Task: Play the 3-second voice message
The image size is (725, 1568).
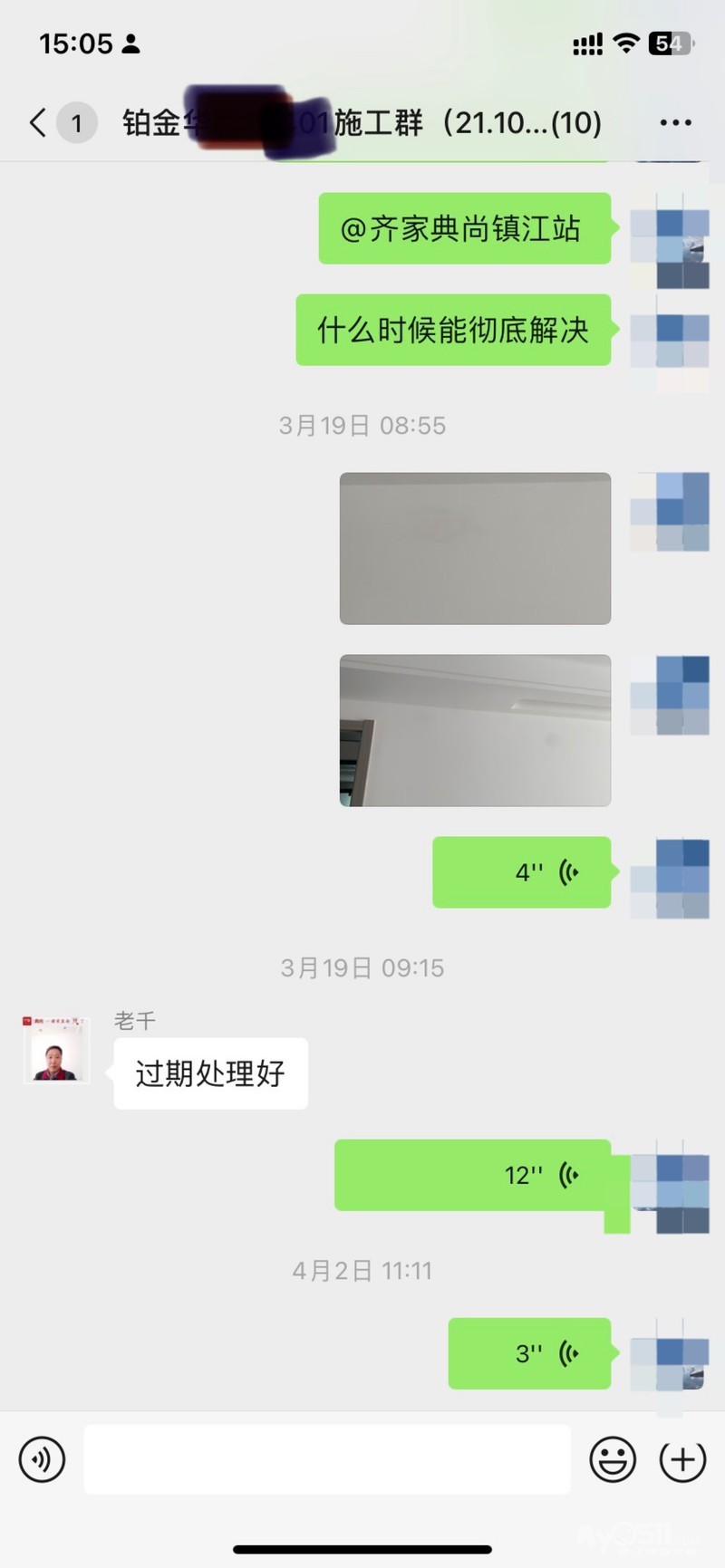Action: [530, 1353]
